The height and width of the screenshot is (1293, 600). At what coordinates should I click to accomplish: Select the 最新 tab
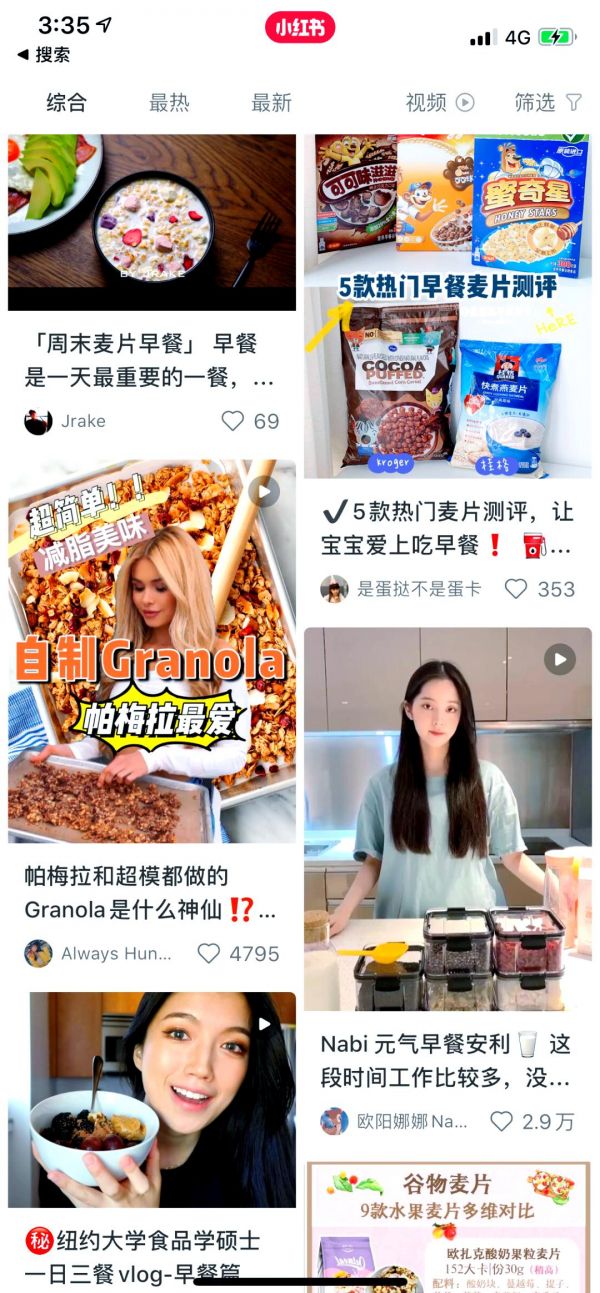(x=271, y=102)
